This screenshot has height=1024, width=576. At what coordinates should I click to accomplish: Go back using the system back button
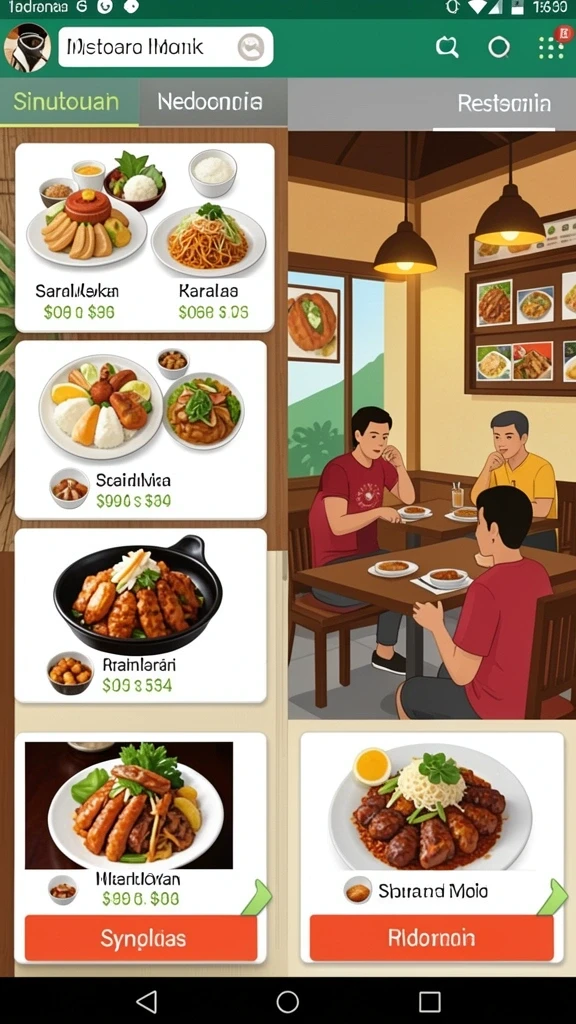click(x=146, y=1001)
